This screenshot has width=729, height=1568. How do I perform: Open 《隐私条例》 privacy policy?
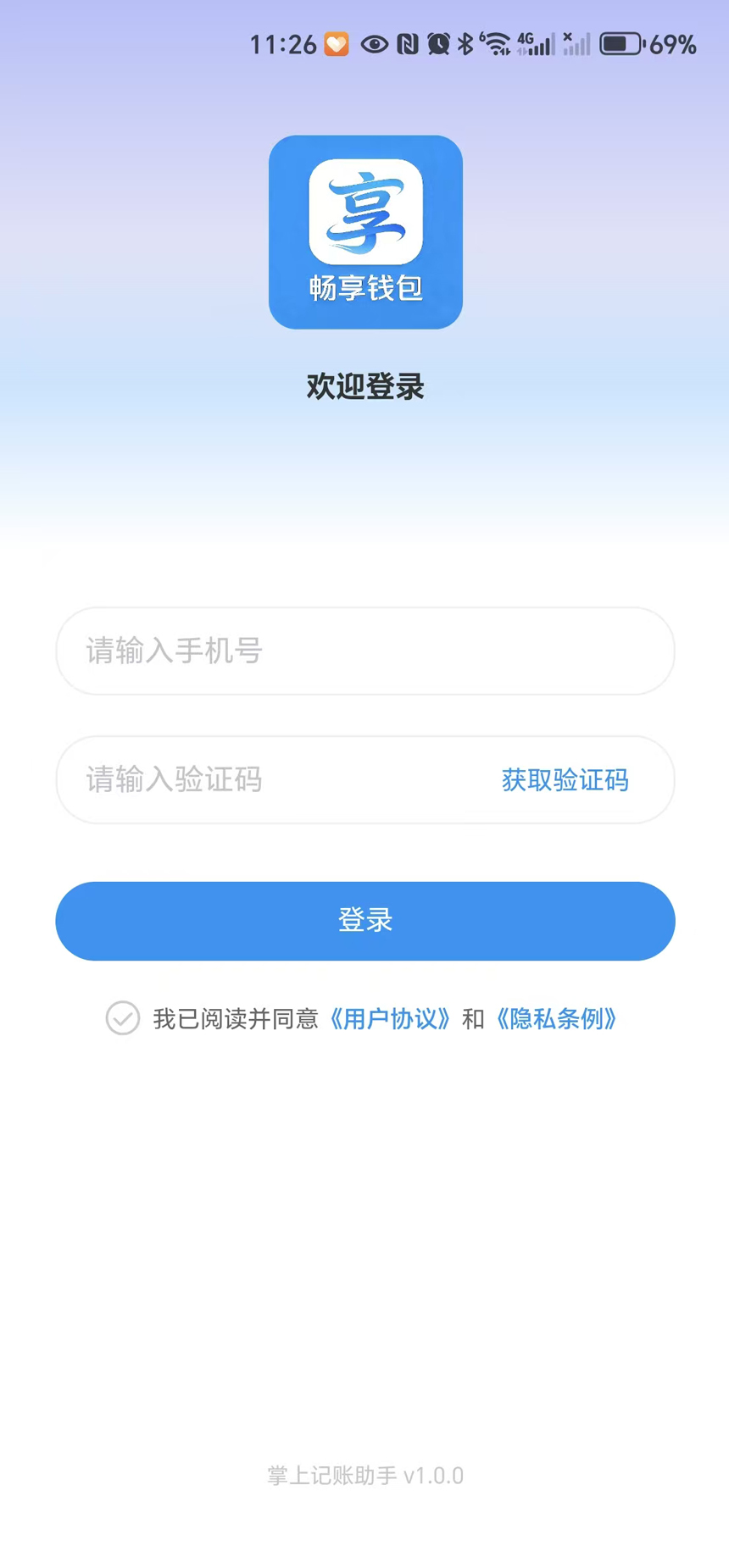click(557, 1019)
